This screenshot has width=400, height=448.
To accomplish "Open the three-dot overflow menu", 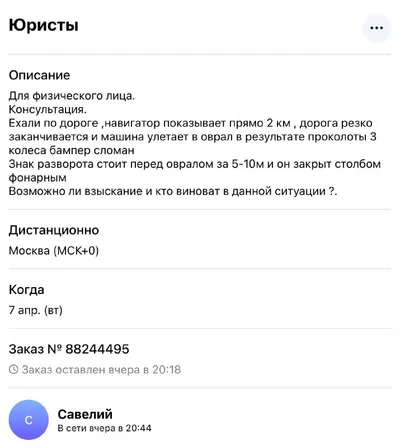I will coord(376,28).
